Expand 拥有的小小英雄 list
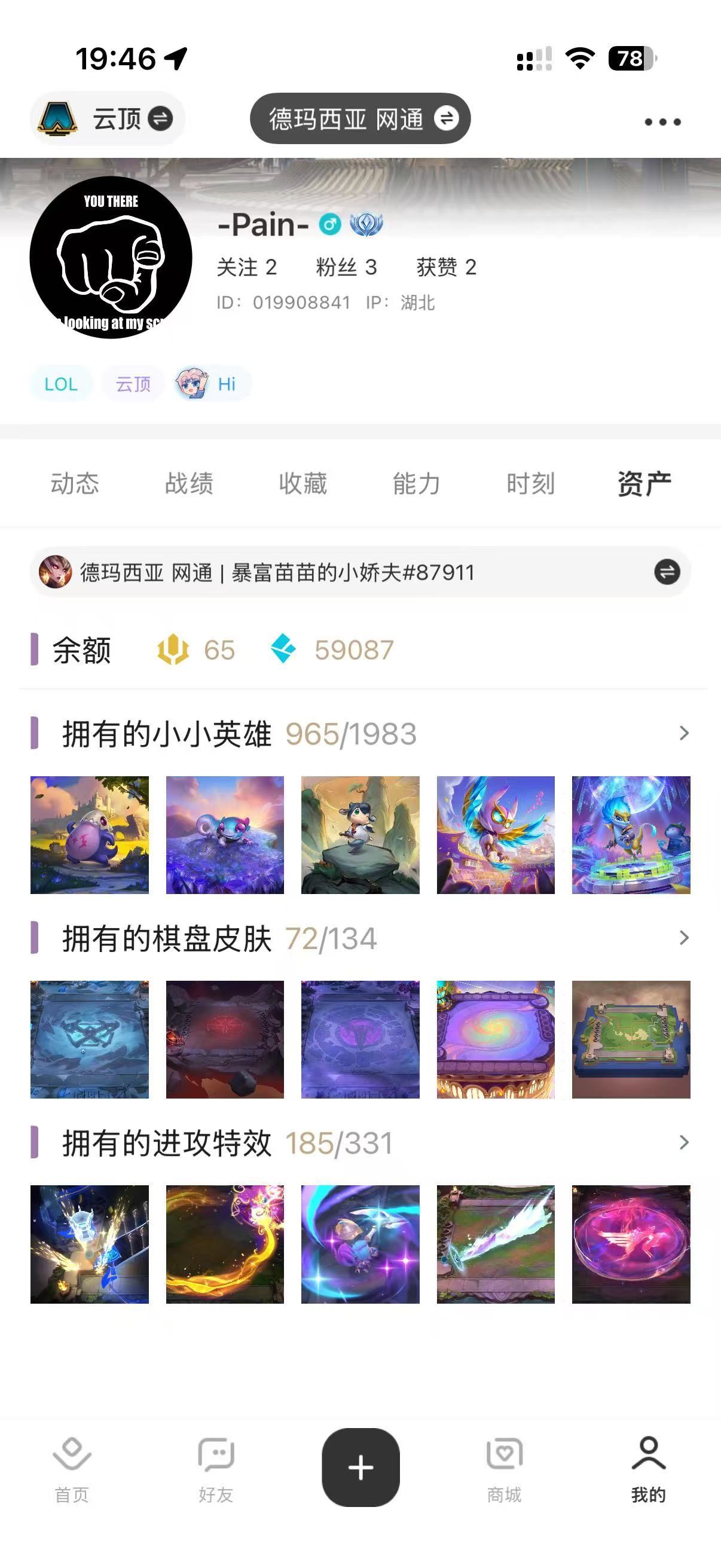 point(684,734)
